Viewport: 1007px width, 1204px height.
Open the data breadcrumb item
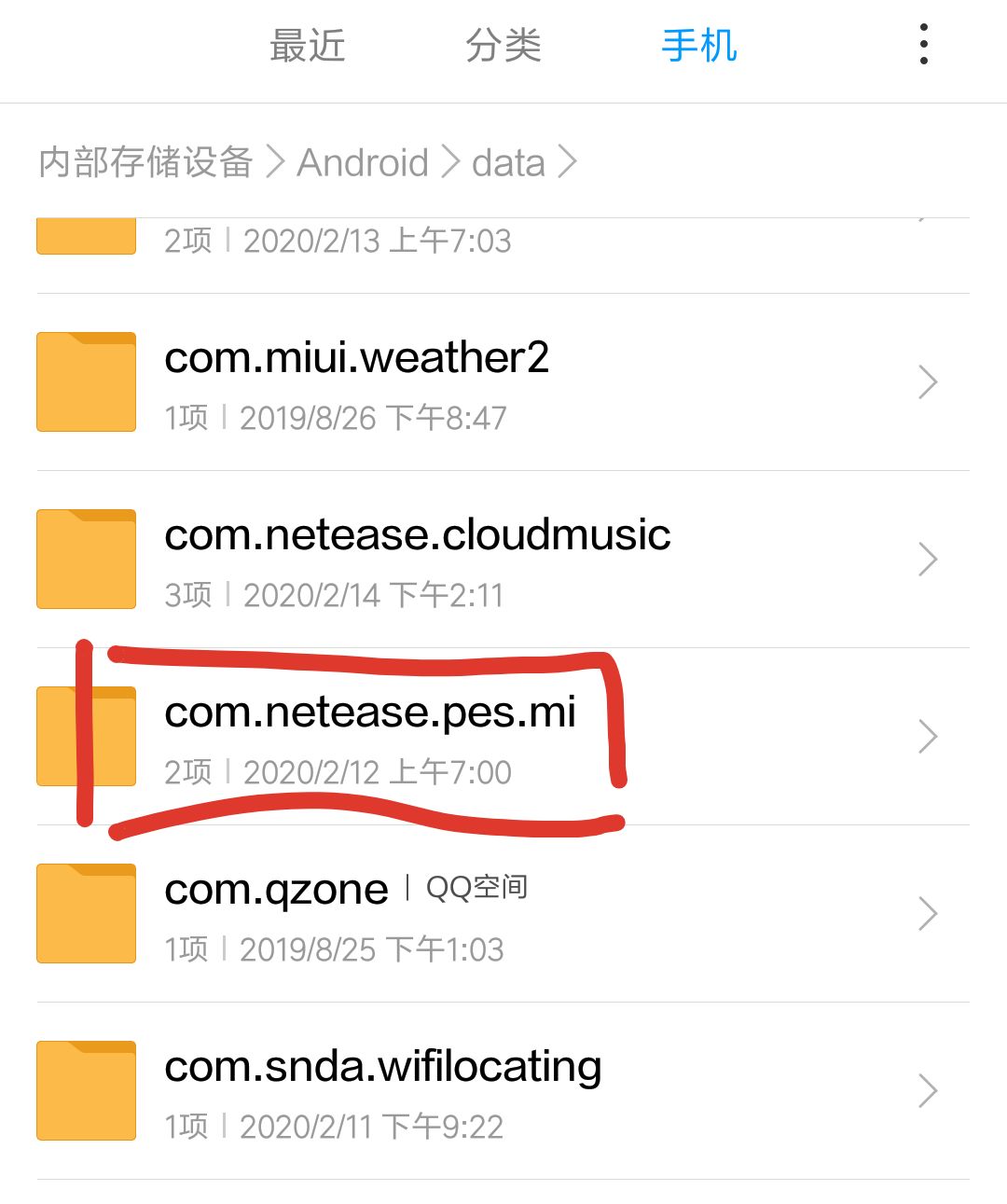click(x=508, y=163)
